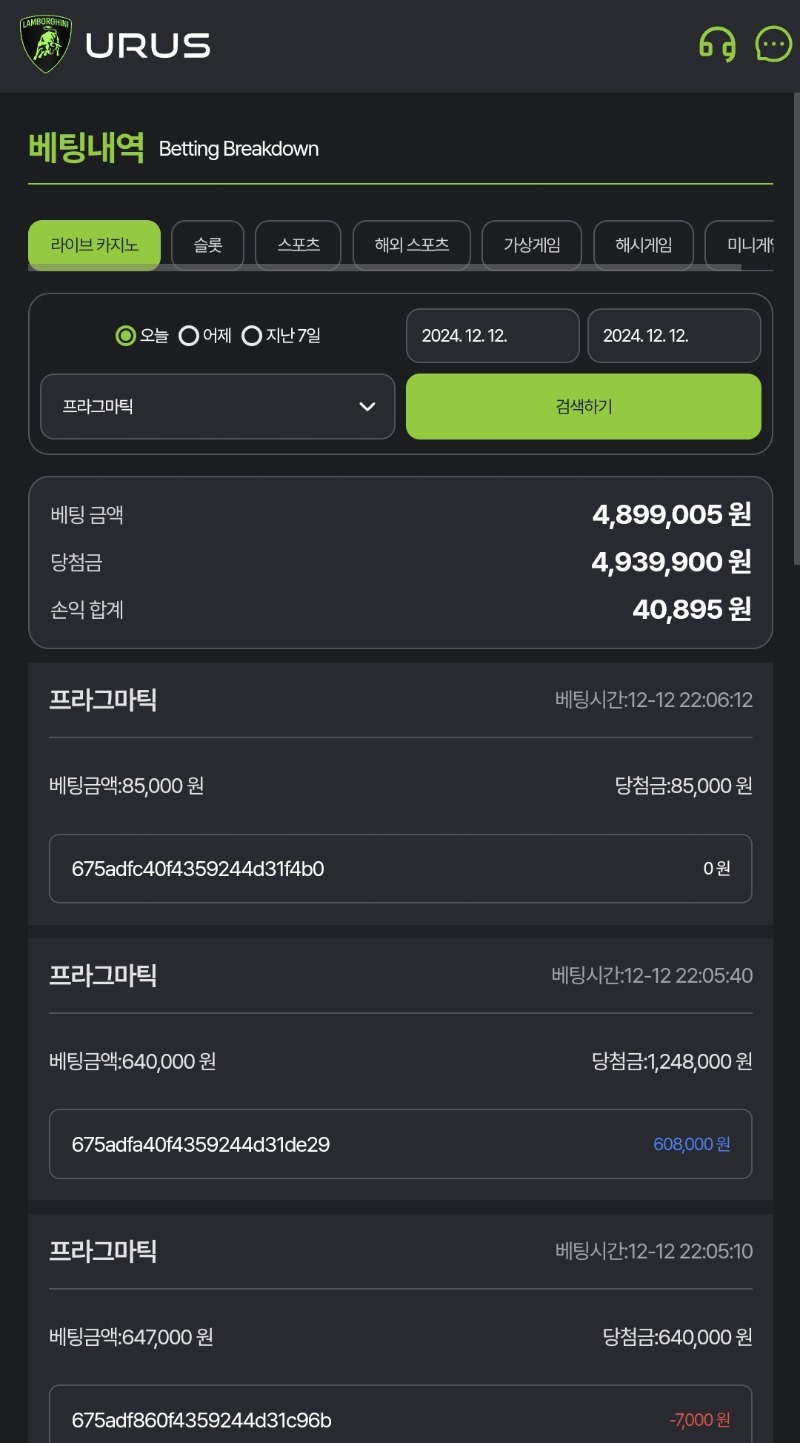Viewport: 800px width, 1443px height.
Task: Select the 오늘 radio option
Action: (142, 336)
